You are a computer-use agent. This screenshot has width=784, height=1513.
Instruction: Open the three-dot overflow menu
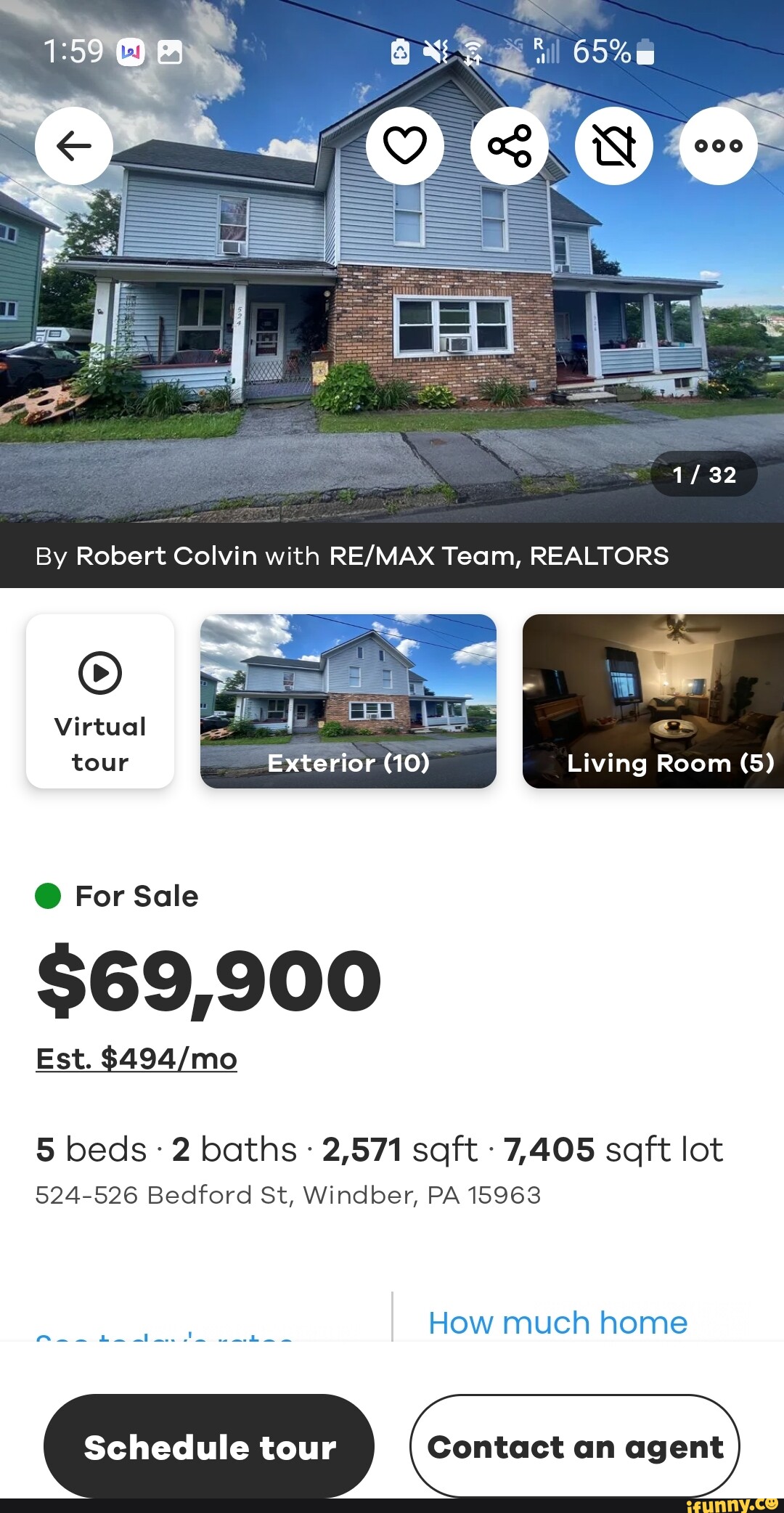[x=719, y=146]
